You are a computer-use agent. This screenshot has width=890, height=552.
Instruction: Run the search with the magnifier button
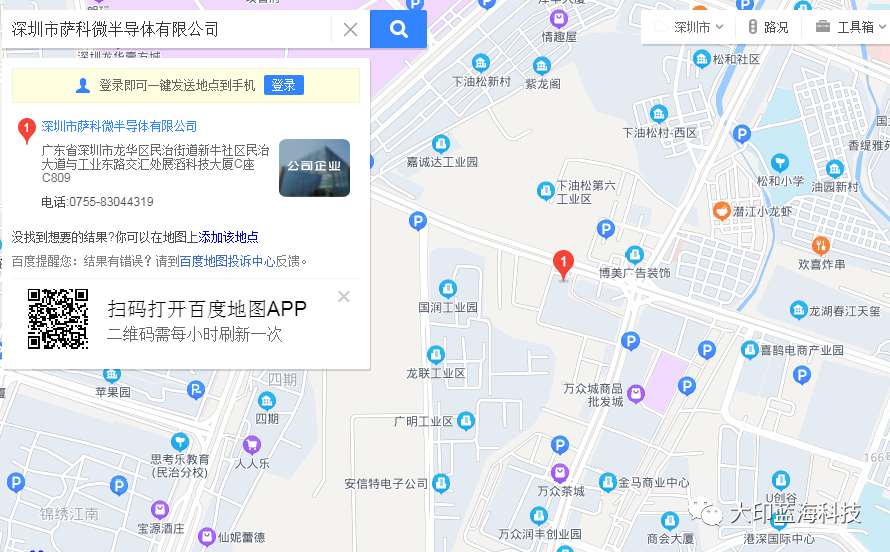[x=398, y=30]
